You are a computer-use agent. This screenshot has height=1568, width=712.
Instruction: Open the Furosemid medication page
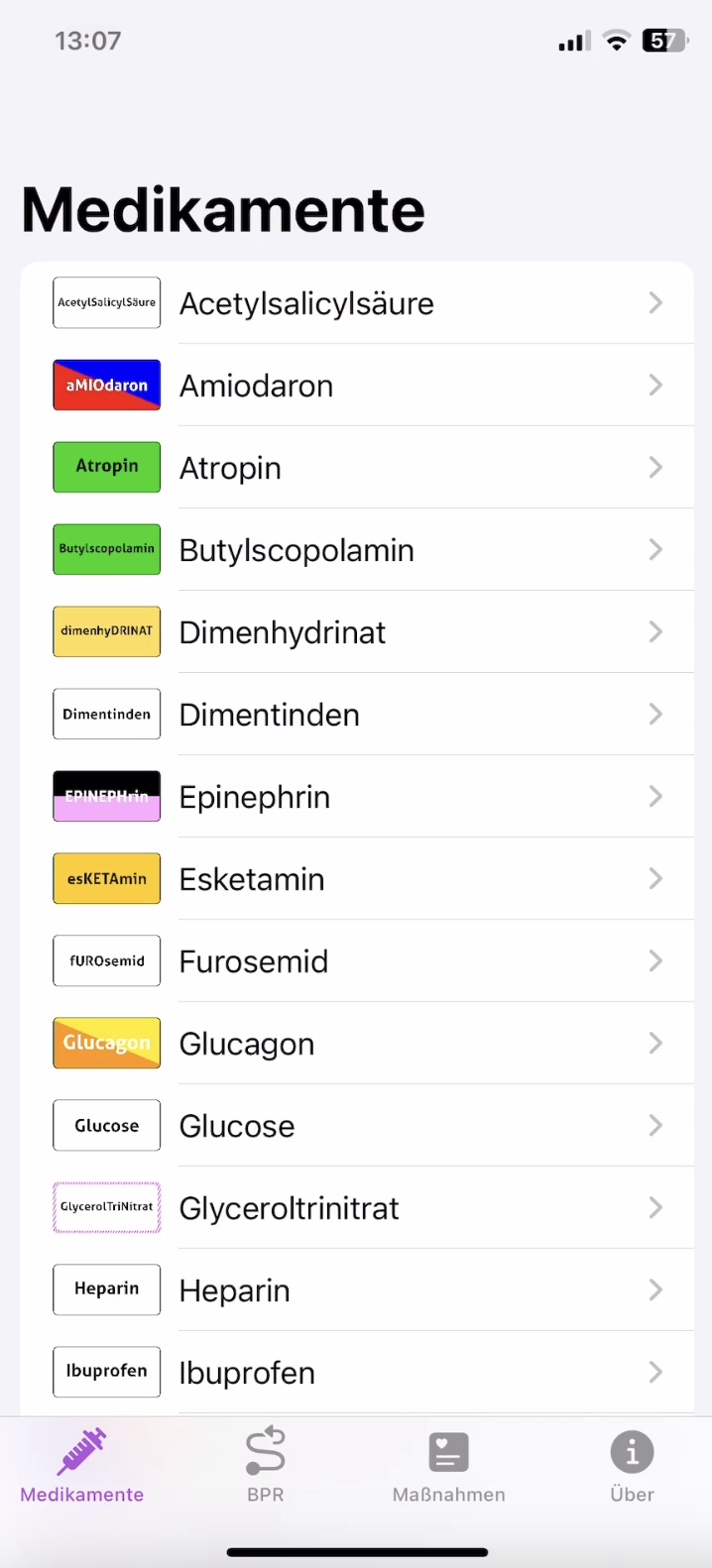(254, 961)
